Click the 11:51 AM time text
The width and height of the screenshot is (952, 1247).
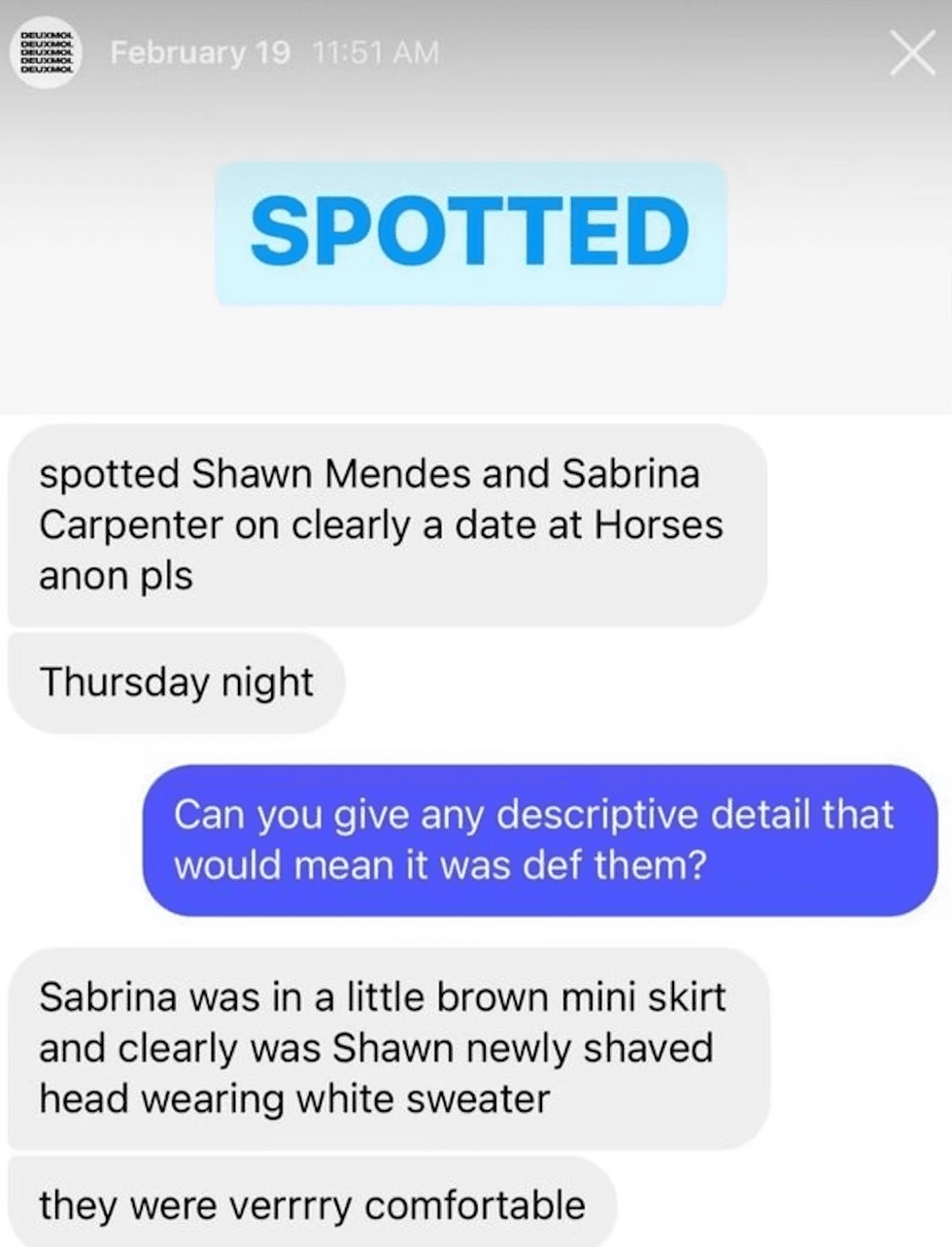(379, 52)
